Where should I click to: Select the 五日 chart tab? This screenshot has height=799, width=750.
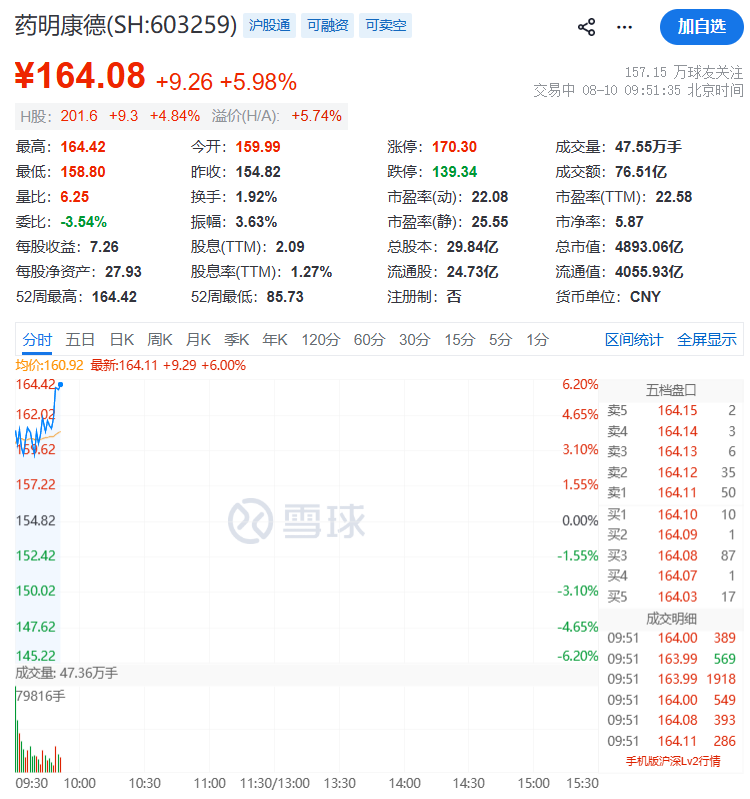click(80, 339)
